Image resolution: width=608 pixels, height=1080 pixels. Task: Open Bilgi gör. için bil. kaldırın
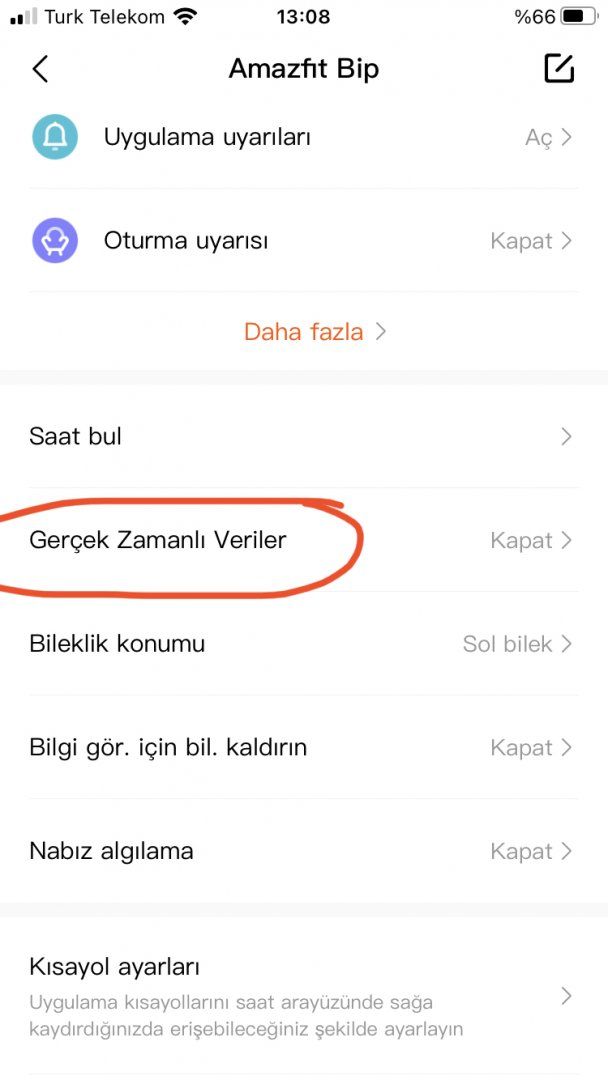(x=304, y=748)
